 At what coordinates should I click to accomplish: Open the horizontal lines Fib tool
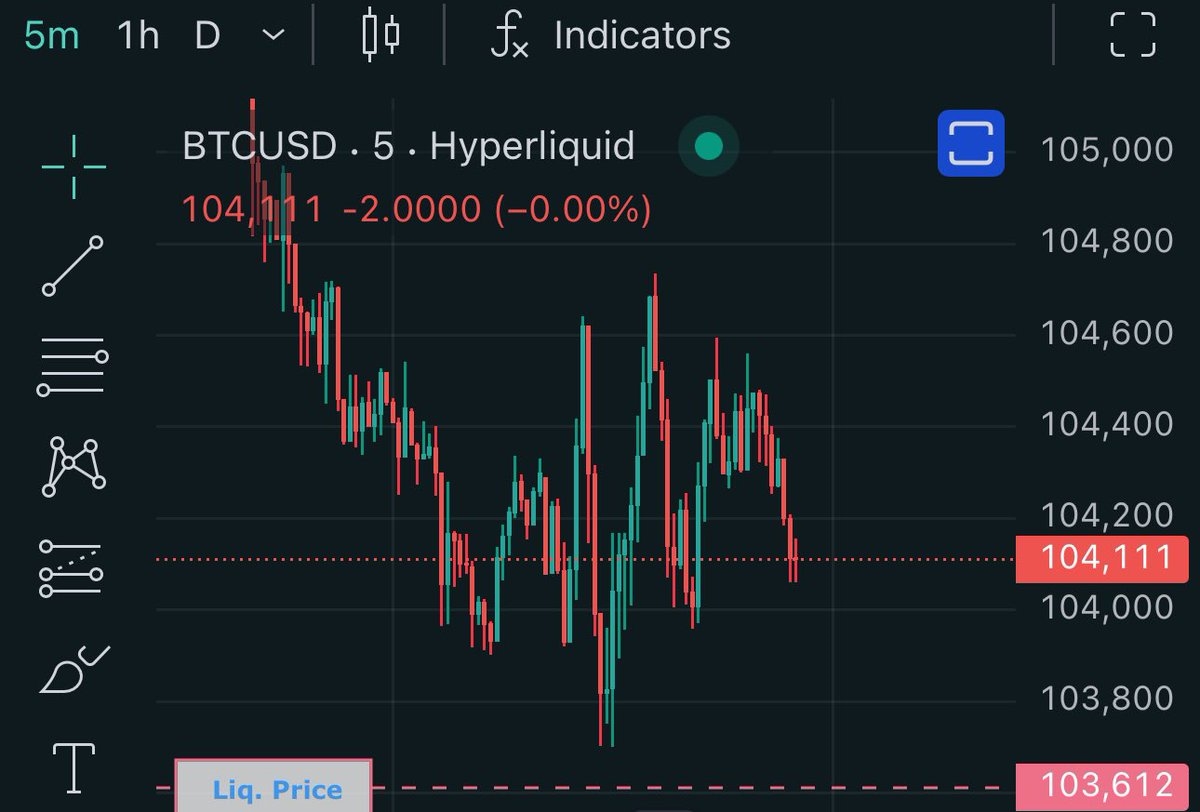[73, 366]
